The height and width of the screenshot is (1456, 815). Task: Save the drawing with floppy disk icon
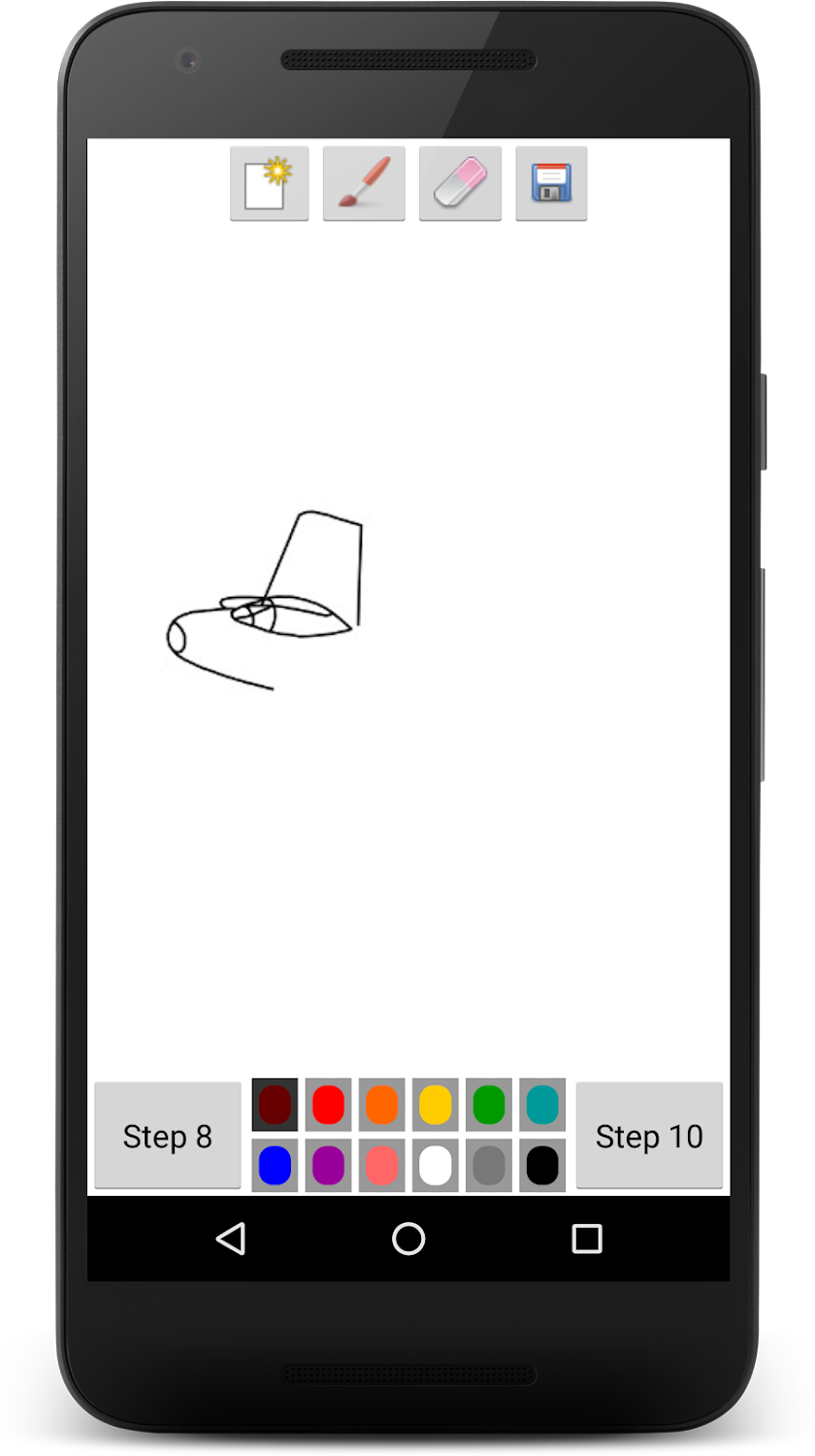point(551,183)
